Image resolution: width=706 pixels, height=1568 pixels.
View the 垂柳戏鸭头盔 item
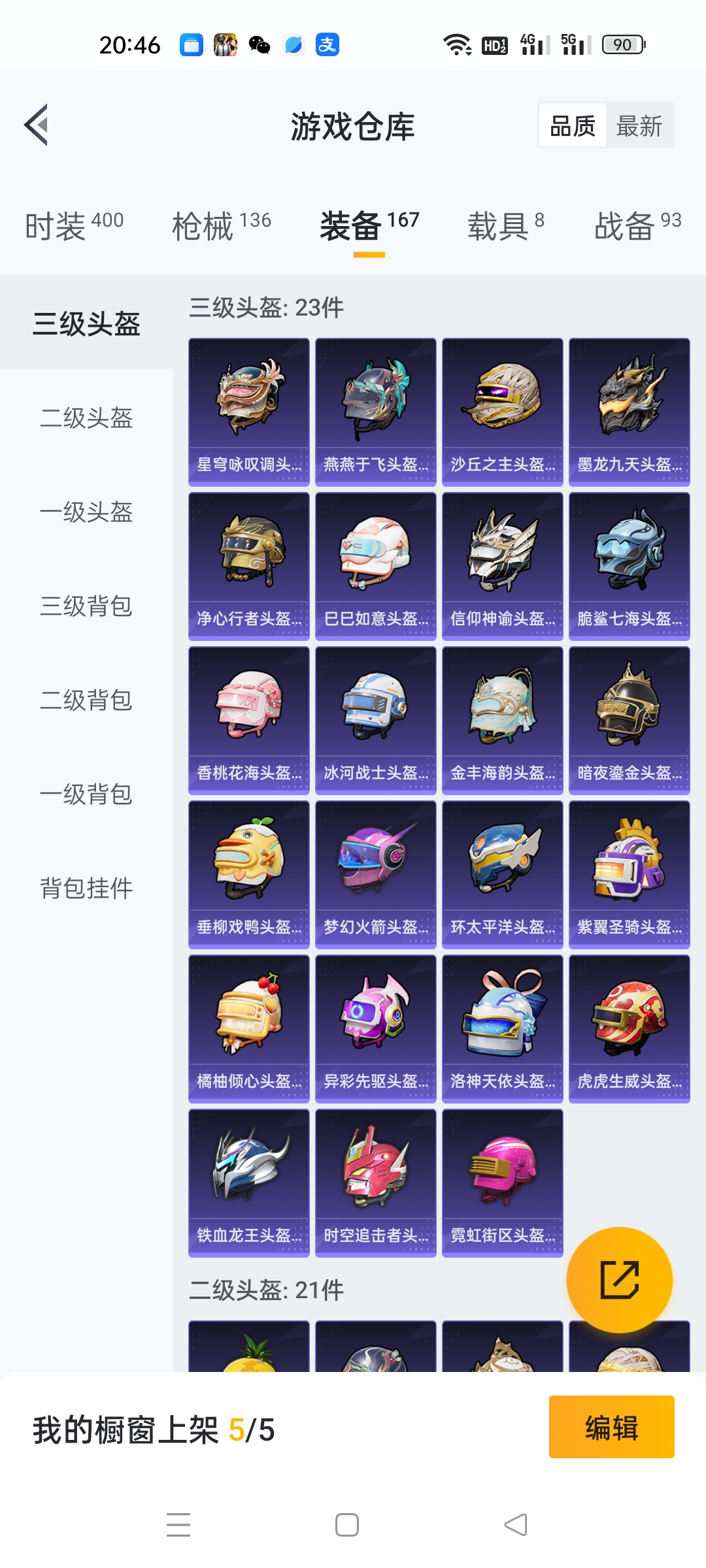249,874
